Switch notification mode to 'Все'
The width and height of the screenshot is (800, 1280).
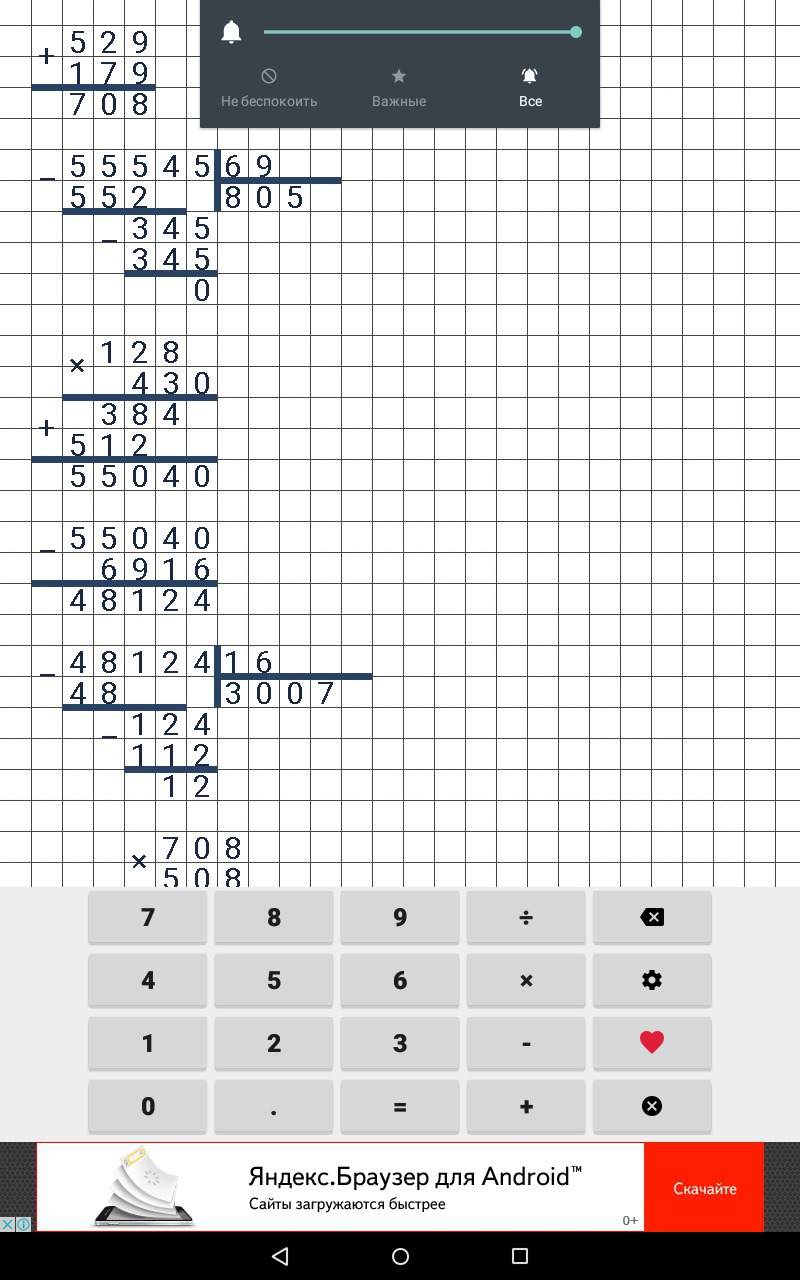(530, 88)
